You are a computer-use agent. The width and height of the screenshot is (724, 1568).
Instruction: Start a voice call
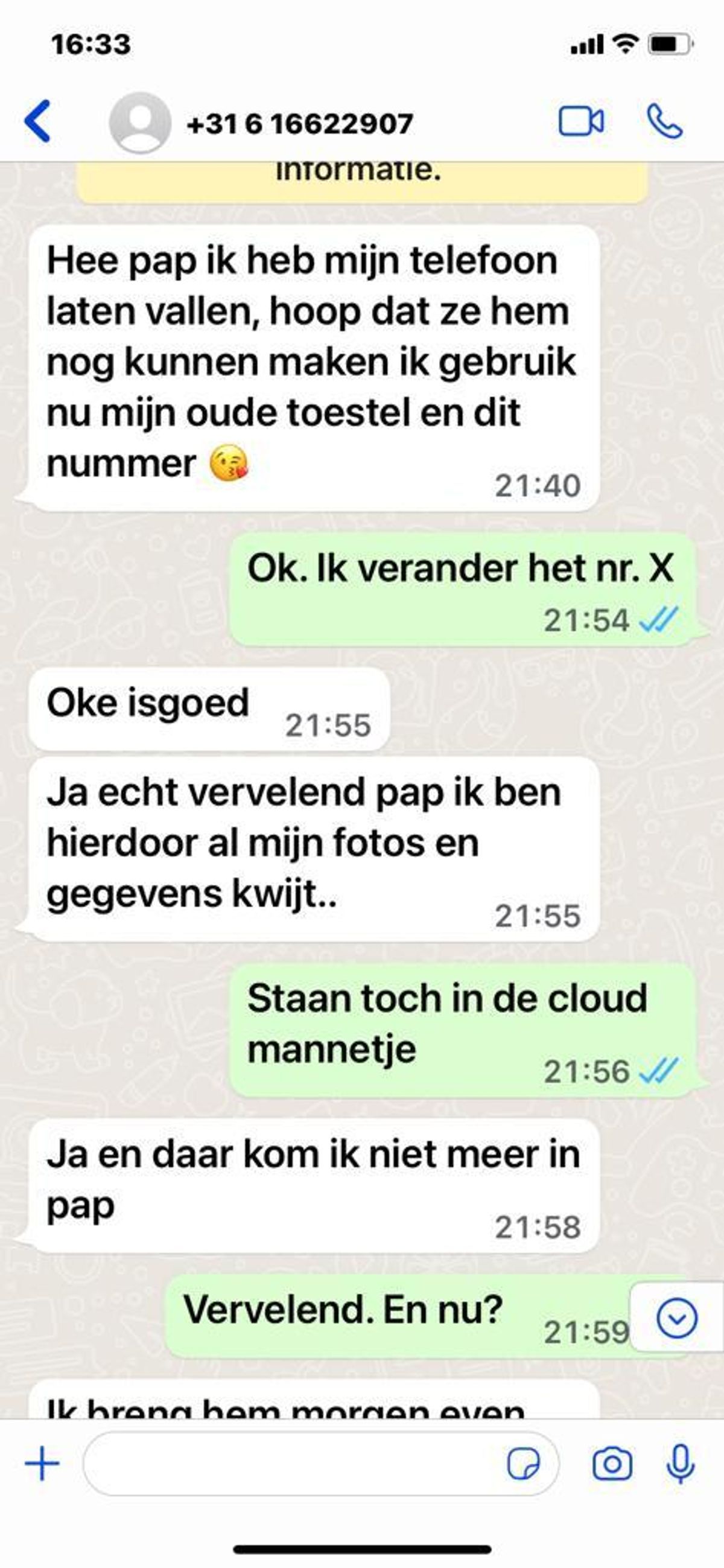coord(664,121)
